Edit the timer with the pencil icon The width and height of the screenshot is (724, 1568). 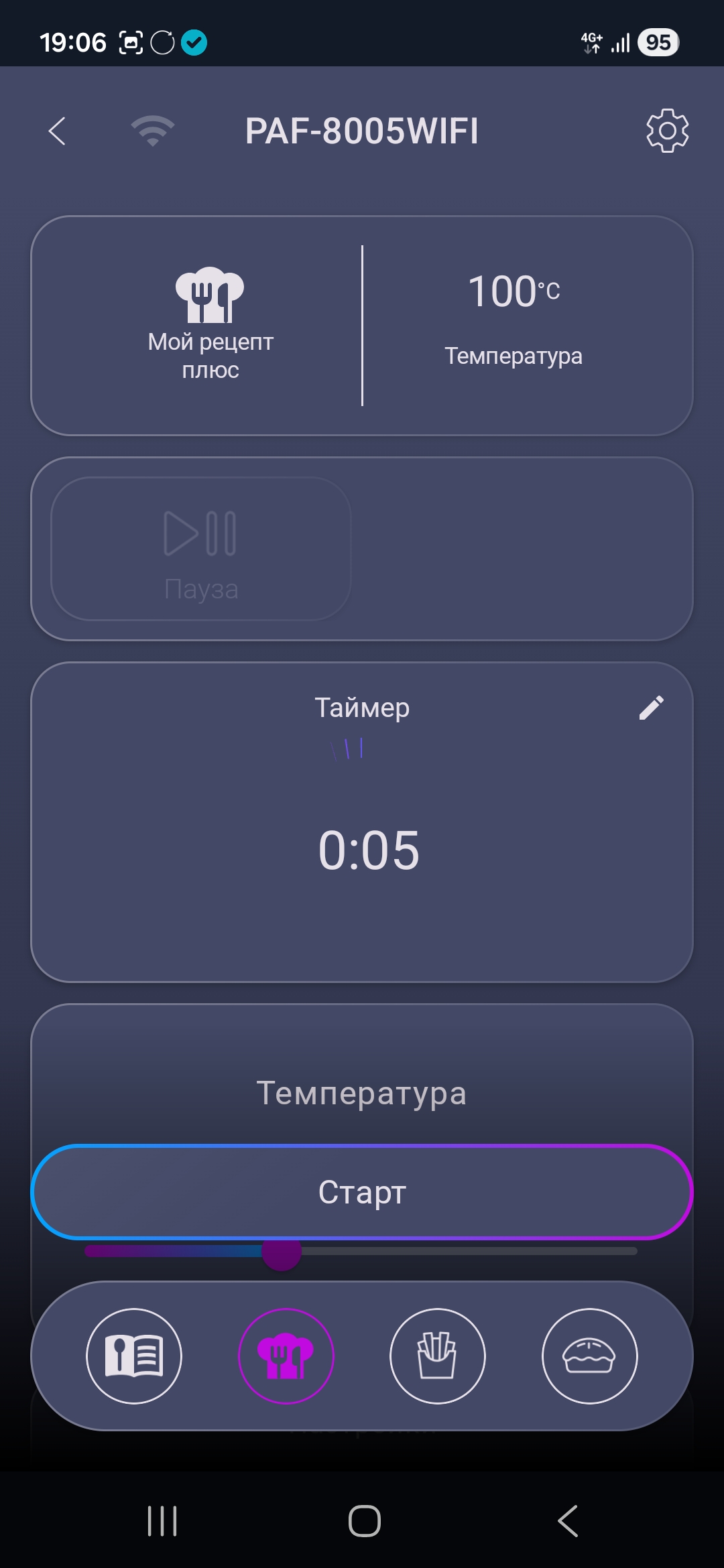pyautogui.click(x=651, y=708)
